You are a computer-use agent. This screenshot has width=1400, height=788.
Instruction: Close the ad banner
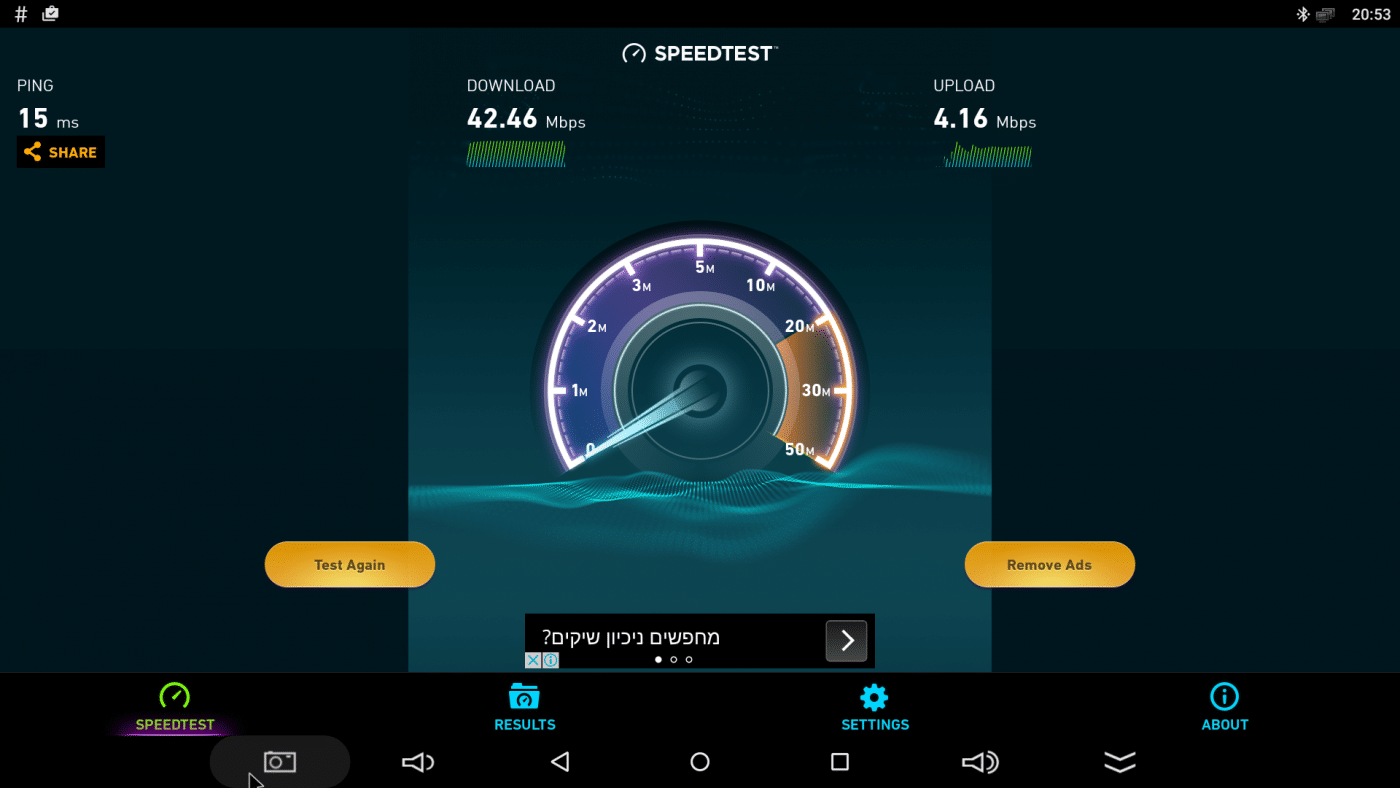533,660
